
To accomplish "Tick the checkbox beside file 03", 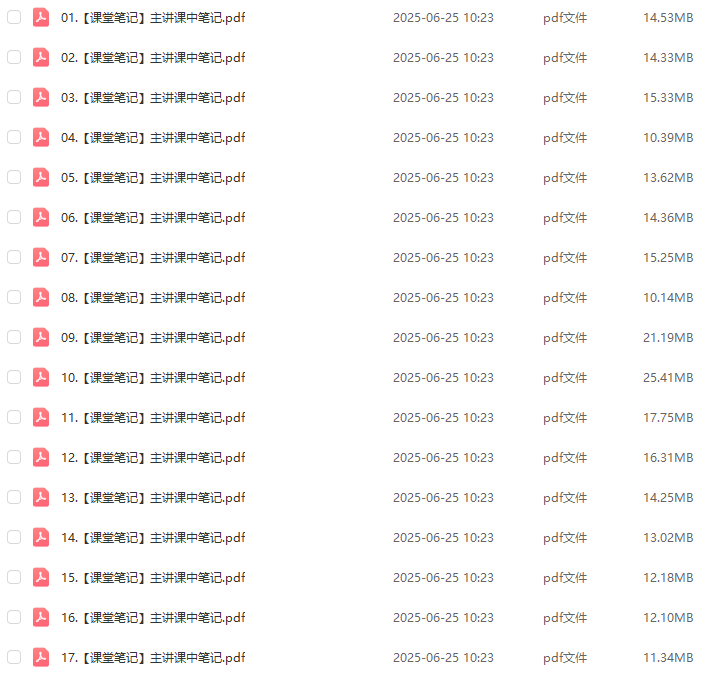I will click(x=14, y=97).
